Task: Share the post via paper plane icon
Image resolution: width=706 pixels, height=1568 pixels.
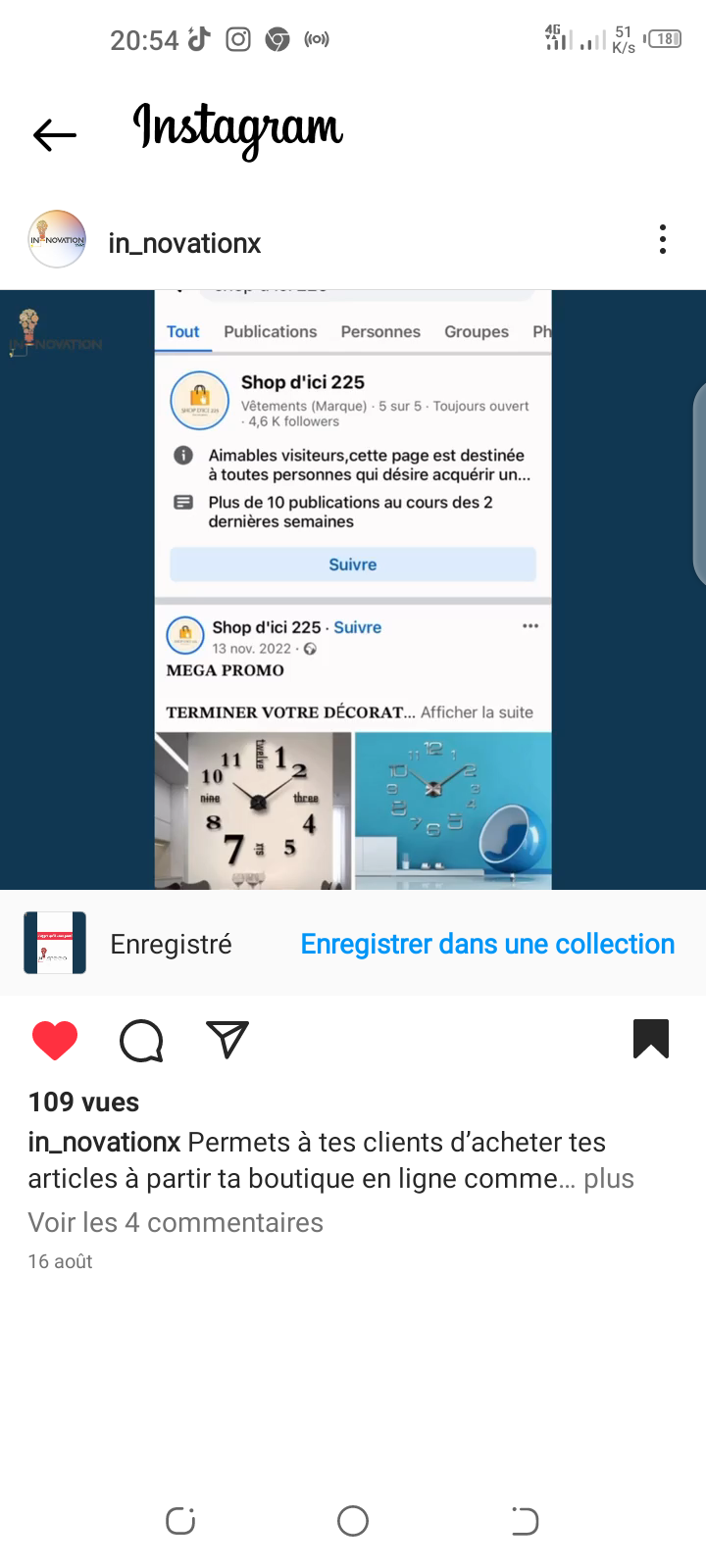Action: (227, 1040)
